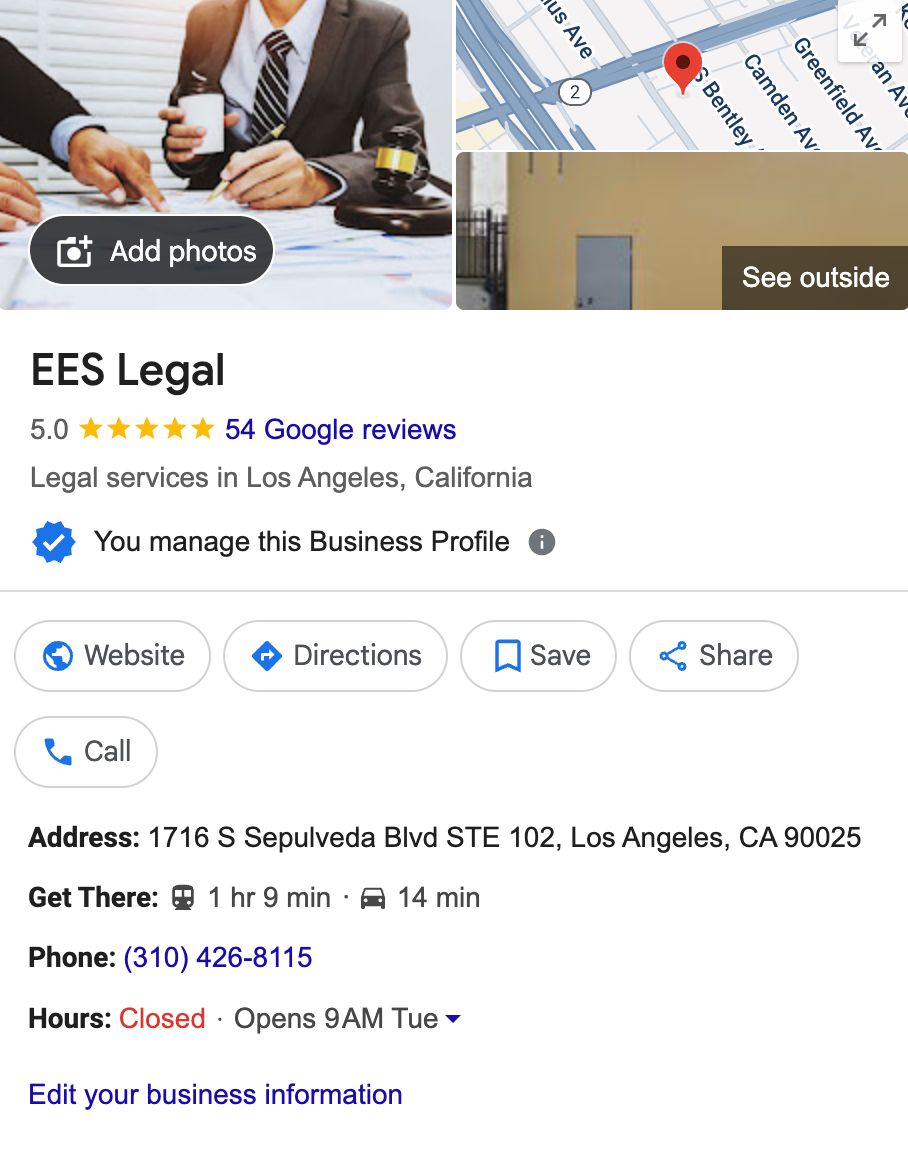Open Edit your business information
Screen dimensions: 908x1164
coord(215,1094)
